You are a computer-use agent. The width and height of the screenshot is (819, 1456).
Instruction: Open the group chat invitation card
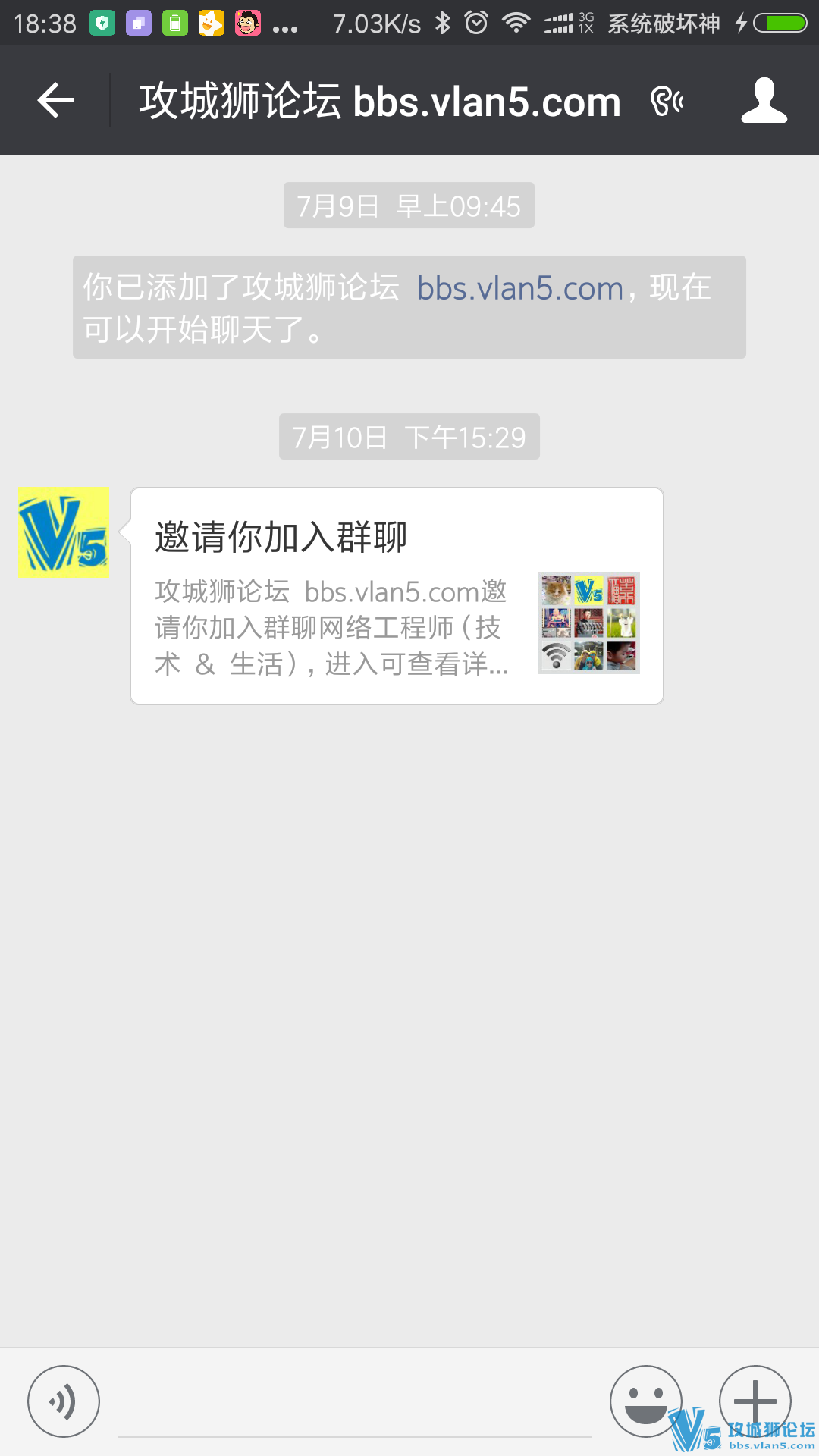[x=397, y=596]
